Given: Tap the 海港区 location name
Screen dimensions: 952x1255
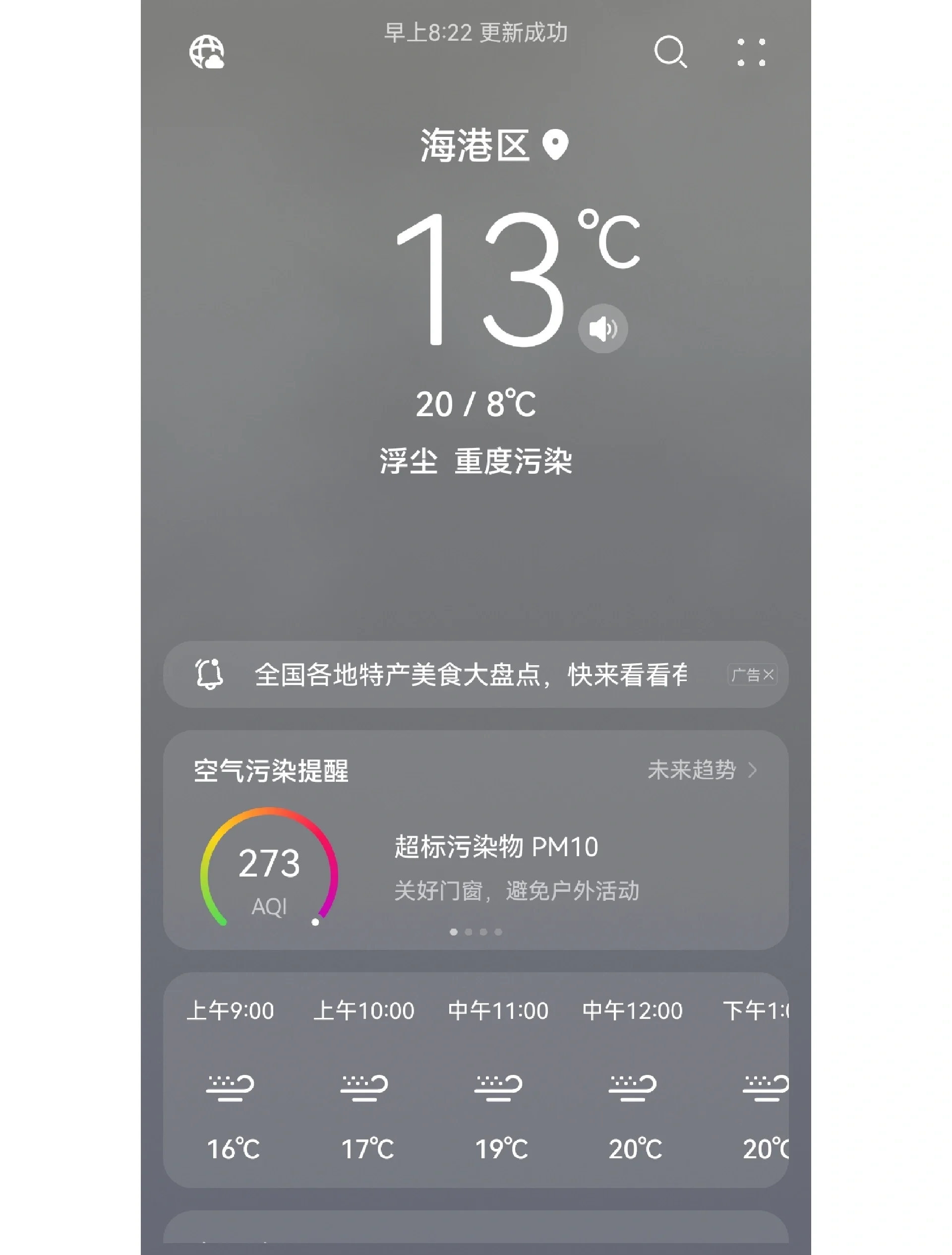Looking at the screenshot, I should click(475, 145).
